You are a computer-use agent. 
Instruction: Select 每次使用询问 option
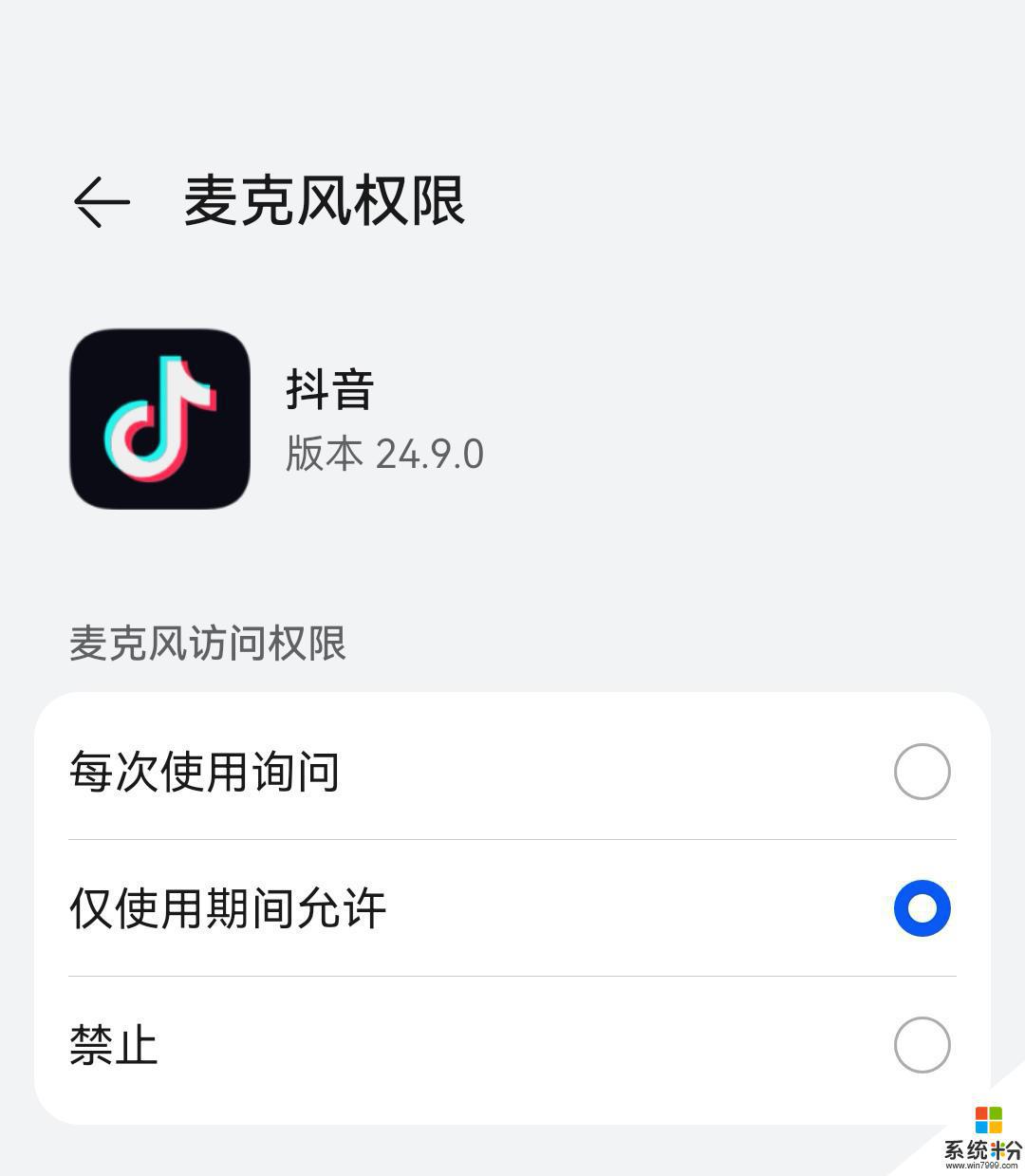tap(921, 772)
